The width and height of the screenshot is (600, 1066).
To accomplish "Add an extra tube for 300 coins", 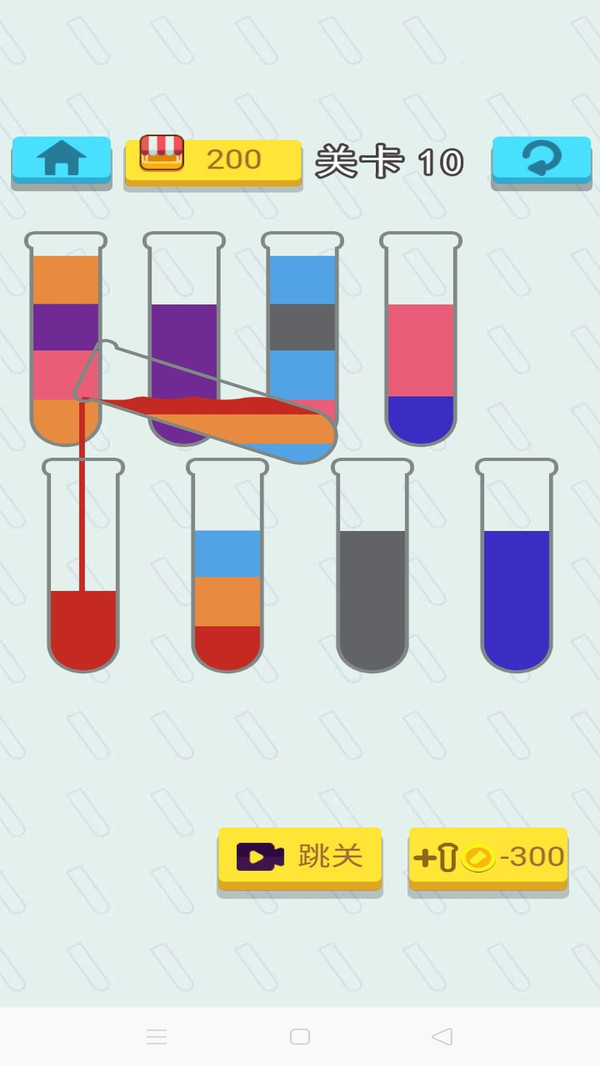I will [487, 856].
